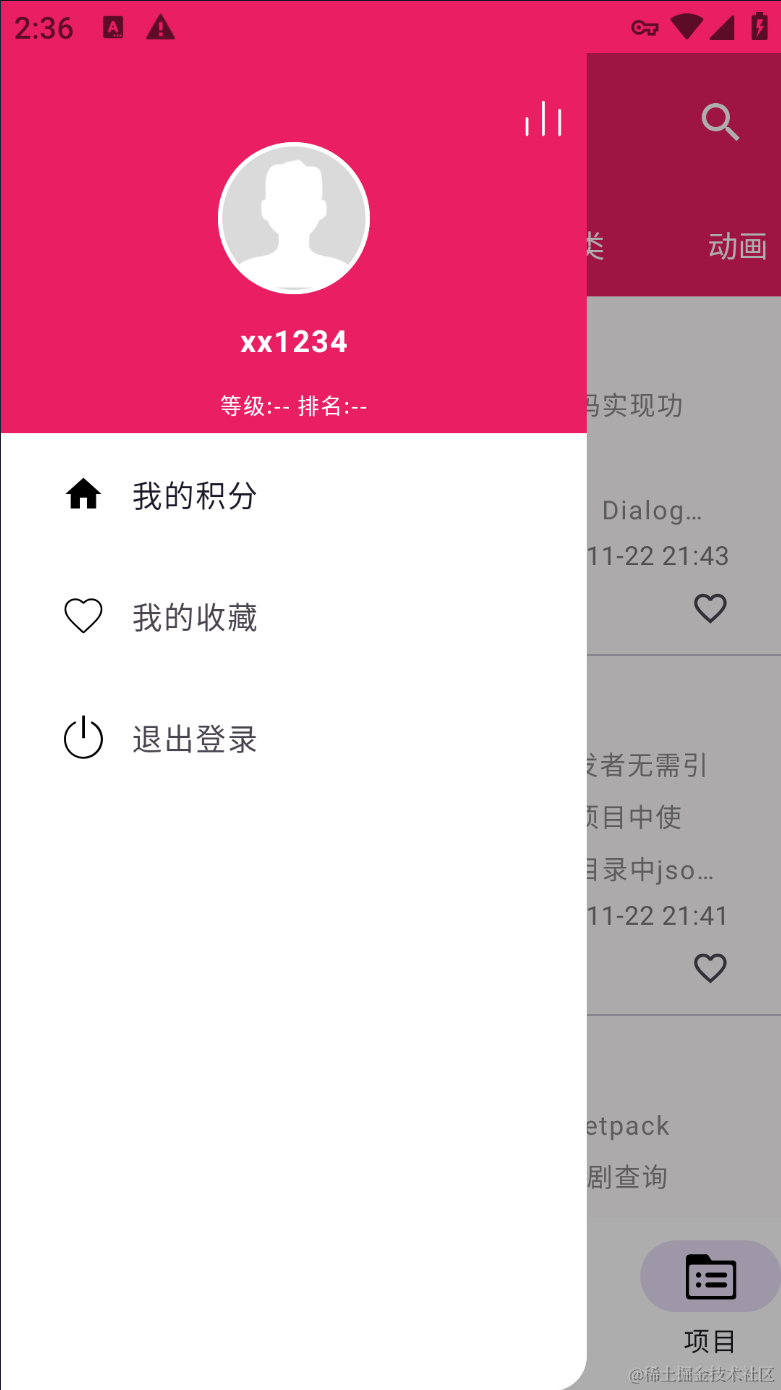Viewport: 781px width, 1390px height.
Task: Open the ranking bars icon in drawer header
Action: 543,120
